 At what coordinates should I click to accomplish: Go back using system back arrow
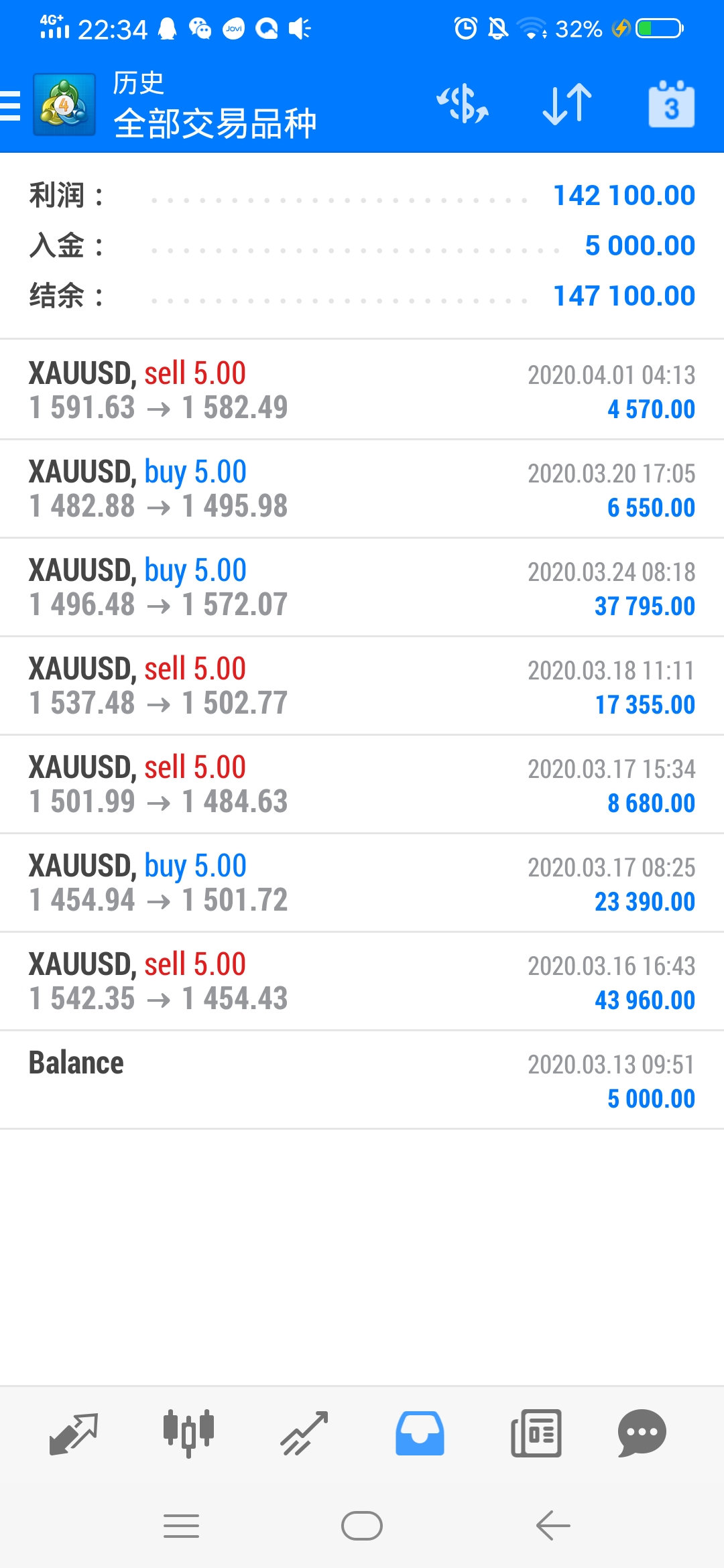553,1526
